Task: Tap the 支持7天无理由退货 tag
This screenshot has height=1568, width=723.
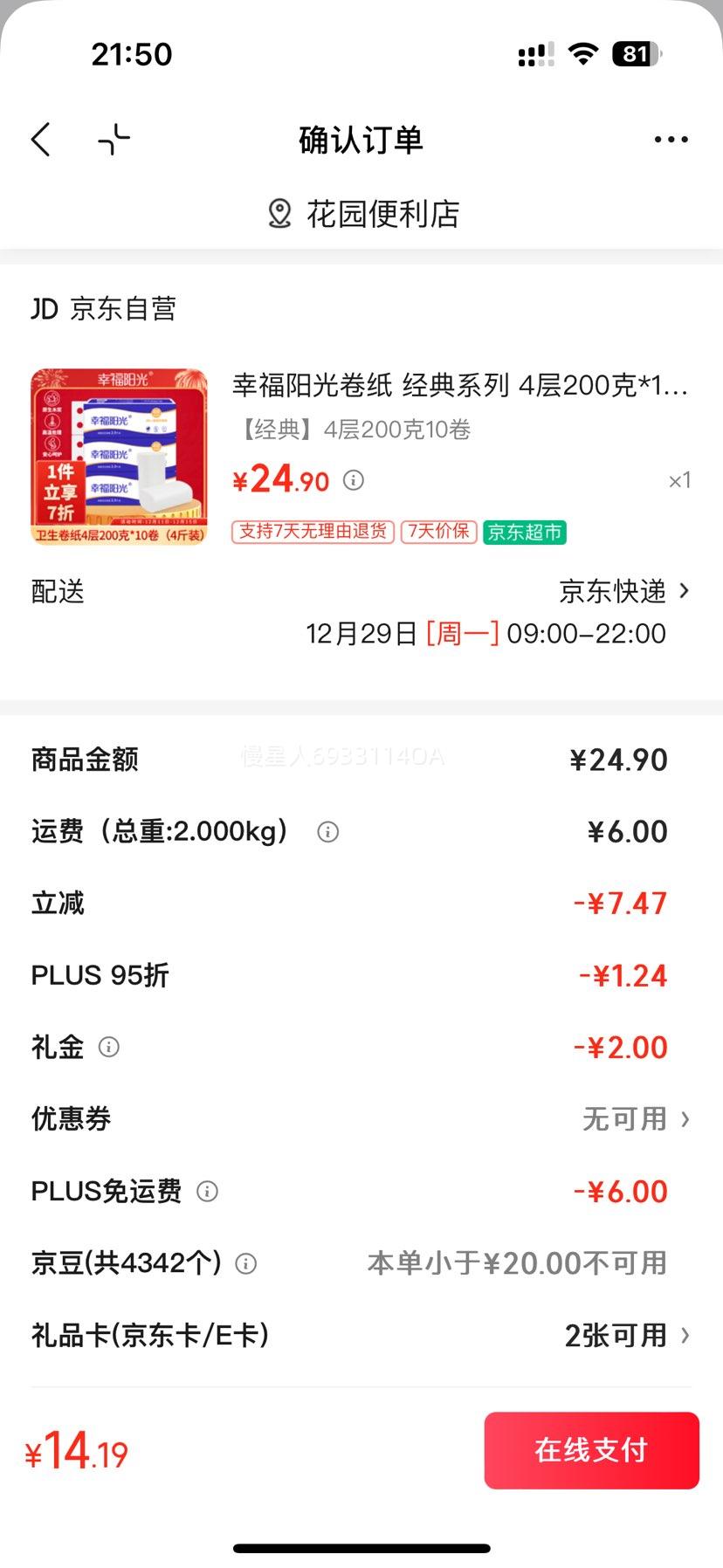Action: [311, 533]
